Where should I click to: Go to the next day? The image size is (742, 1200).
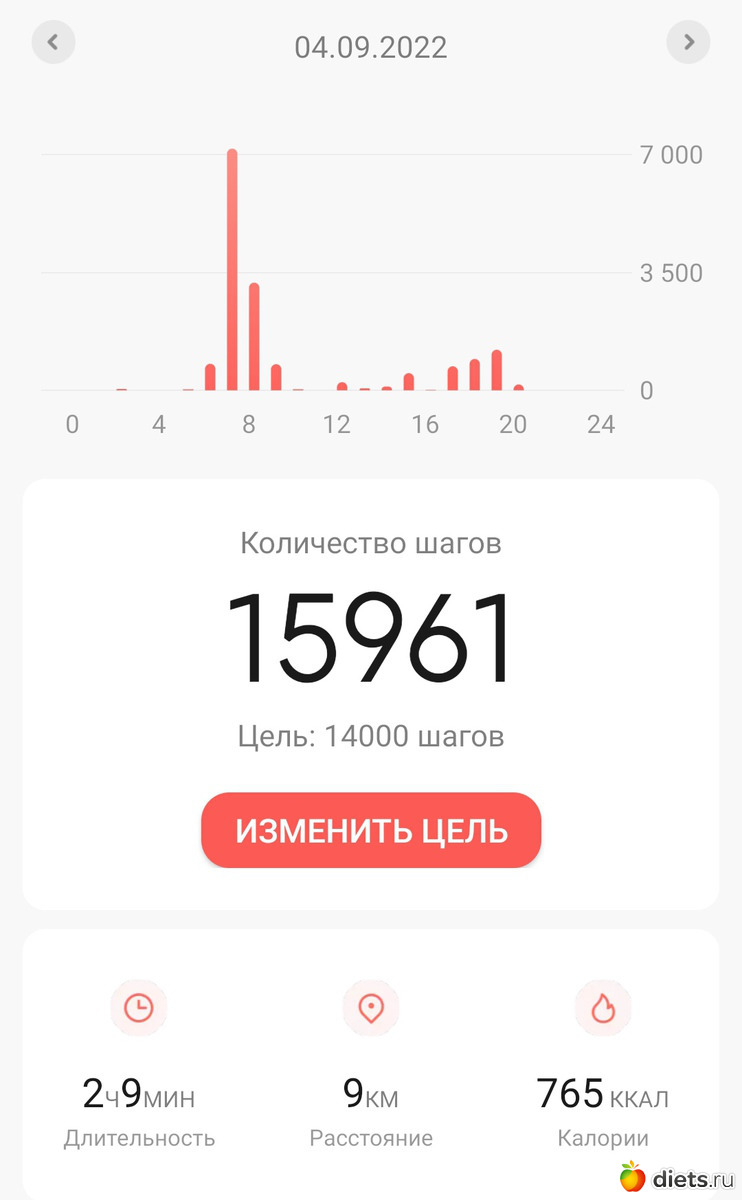688,43
